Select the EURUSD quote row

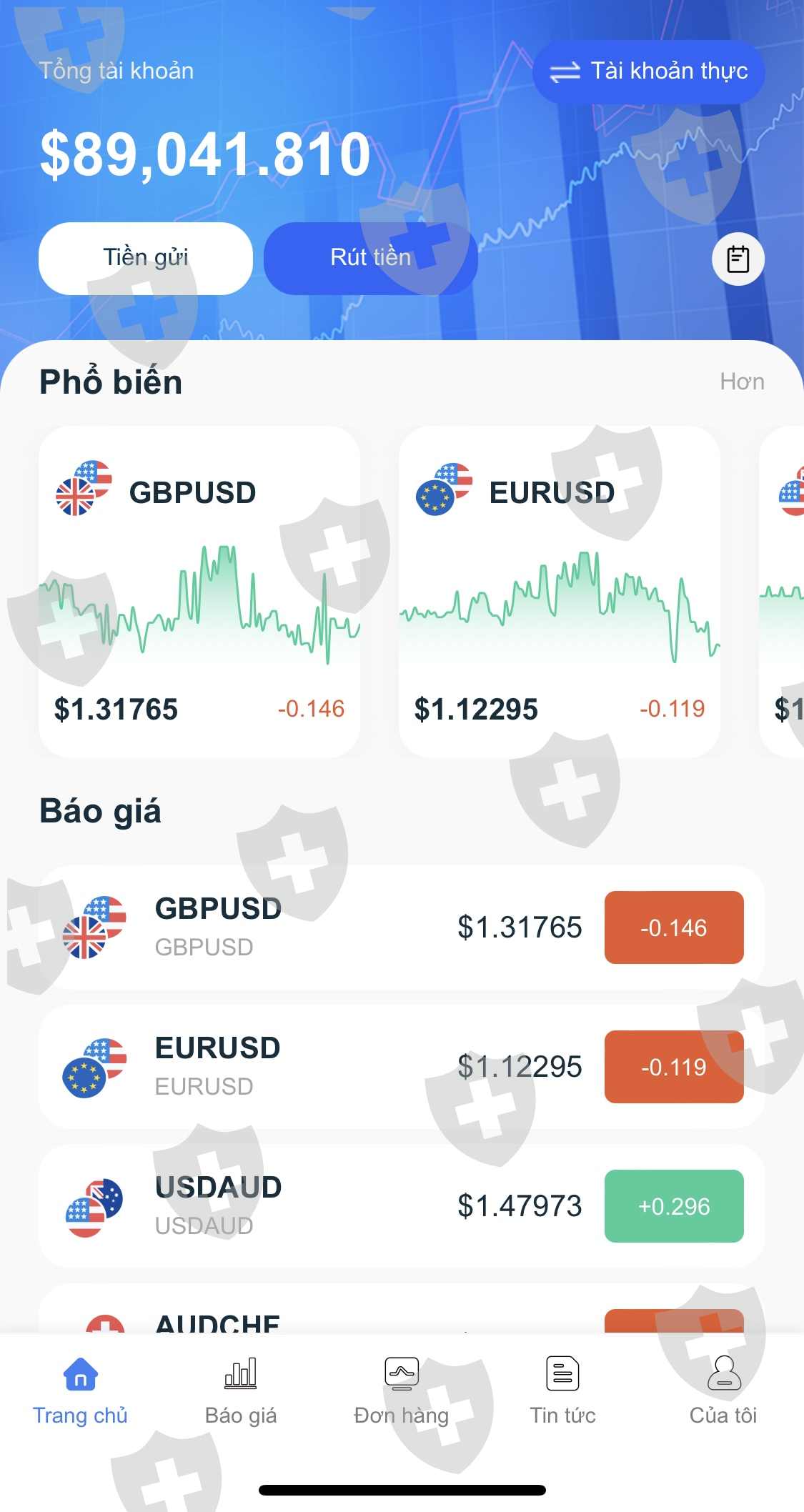point(402,1067)
